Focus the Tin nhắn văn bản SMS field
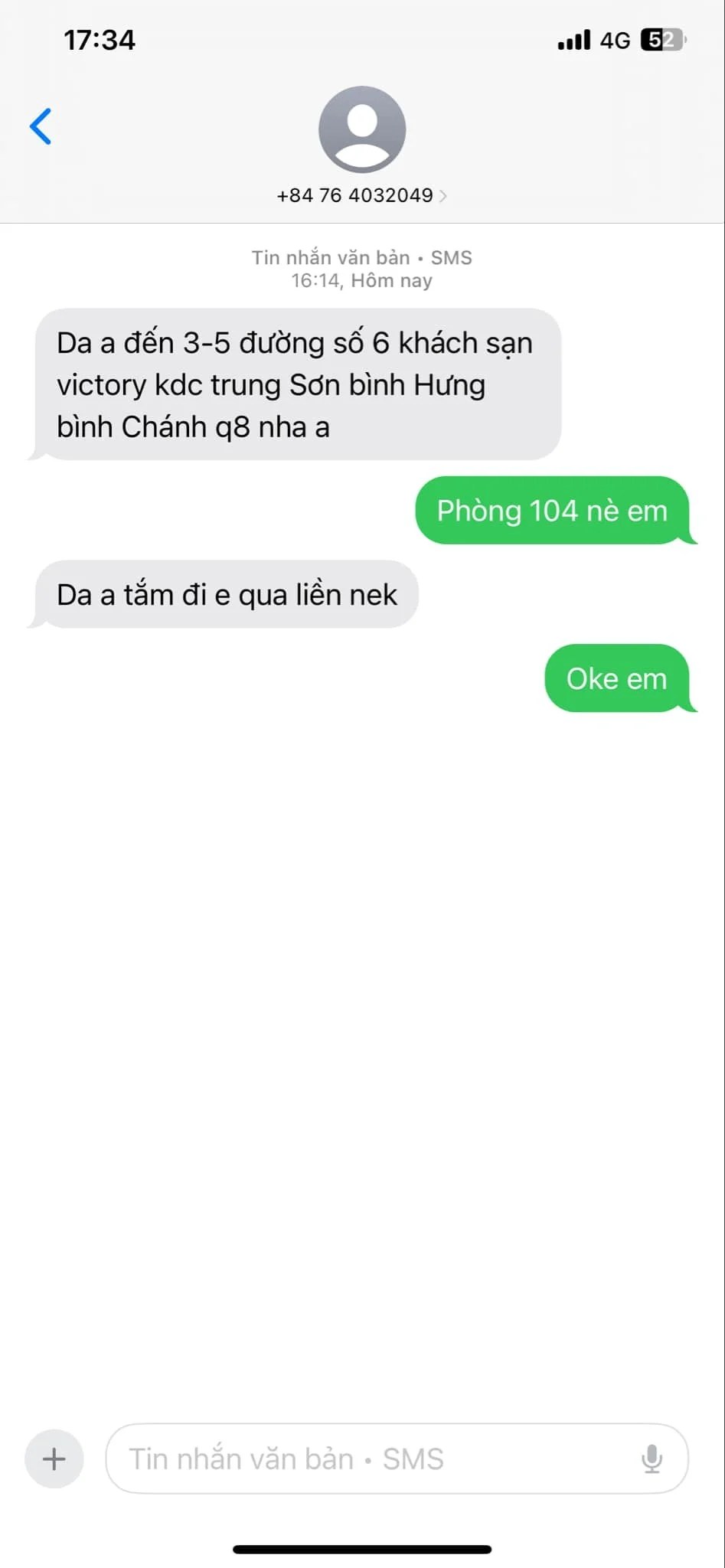The width and height of the screenshot is (725, 1568). [367, 1459]
